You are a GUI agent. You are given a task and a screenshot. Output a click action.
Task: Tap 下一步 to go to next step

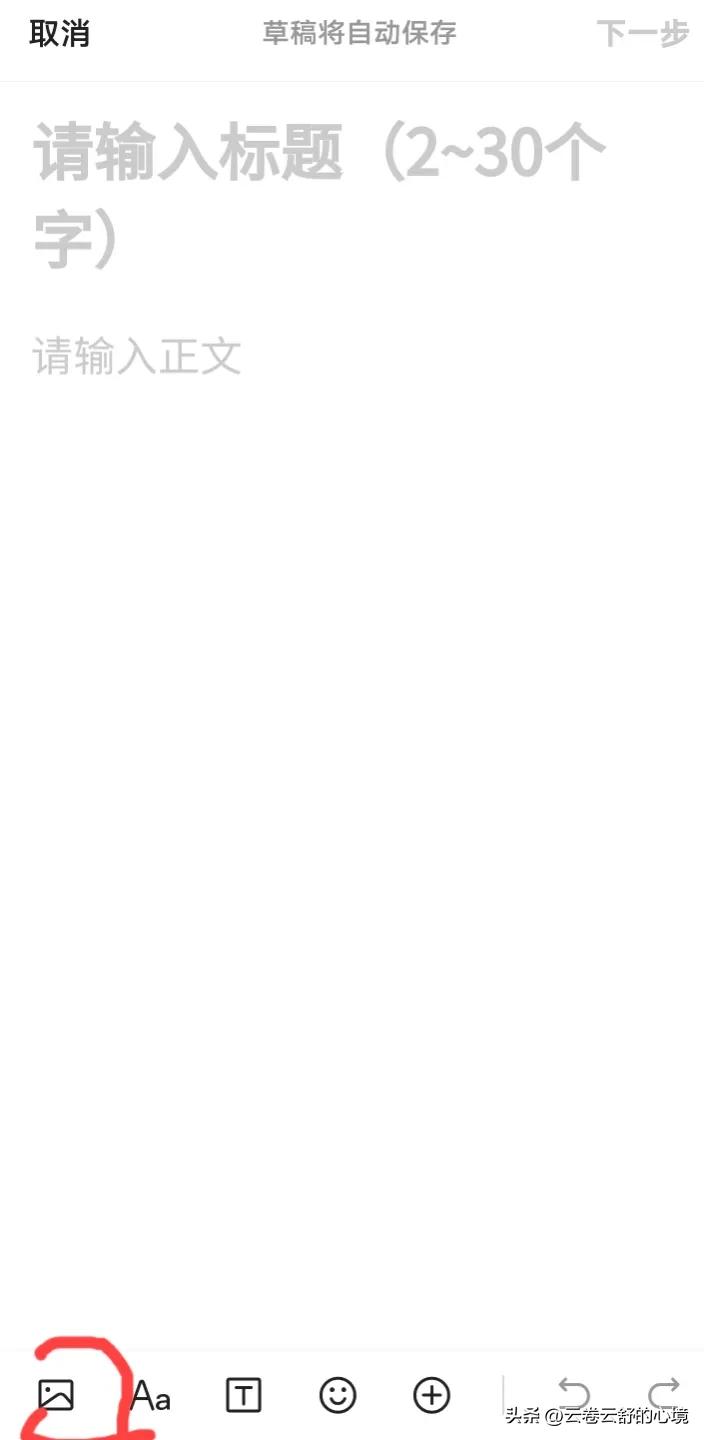tap(643, 34)
